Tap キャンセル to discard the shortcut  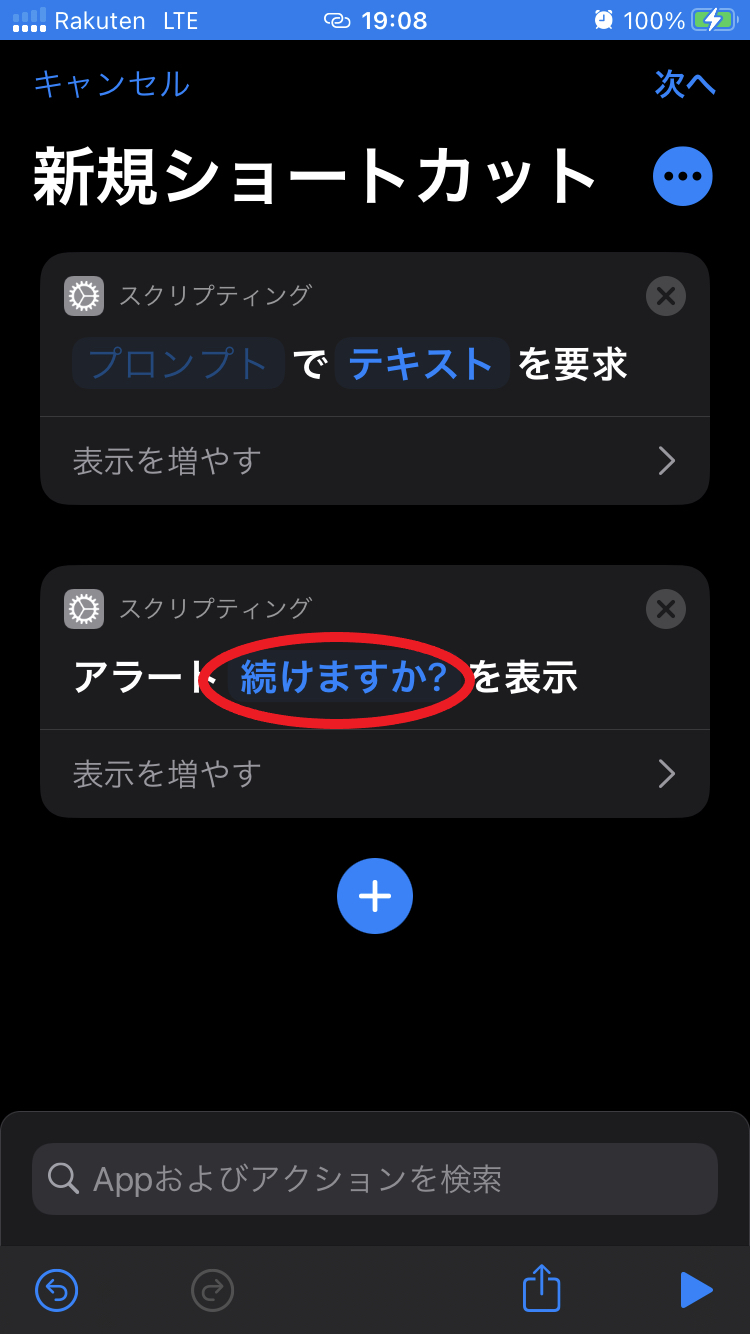point(110,85)
